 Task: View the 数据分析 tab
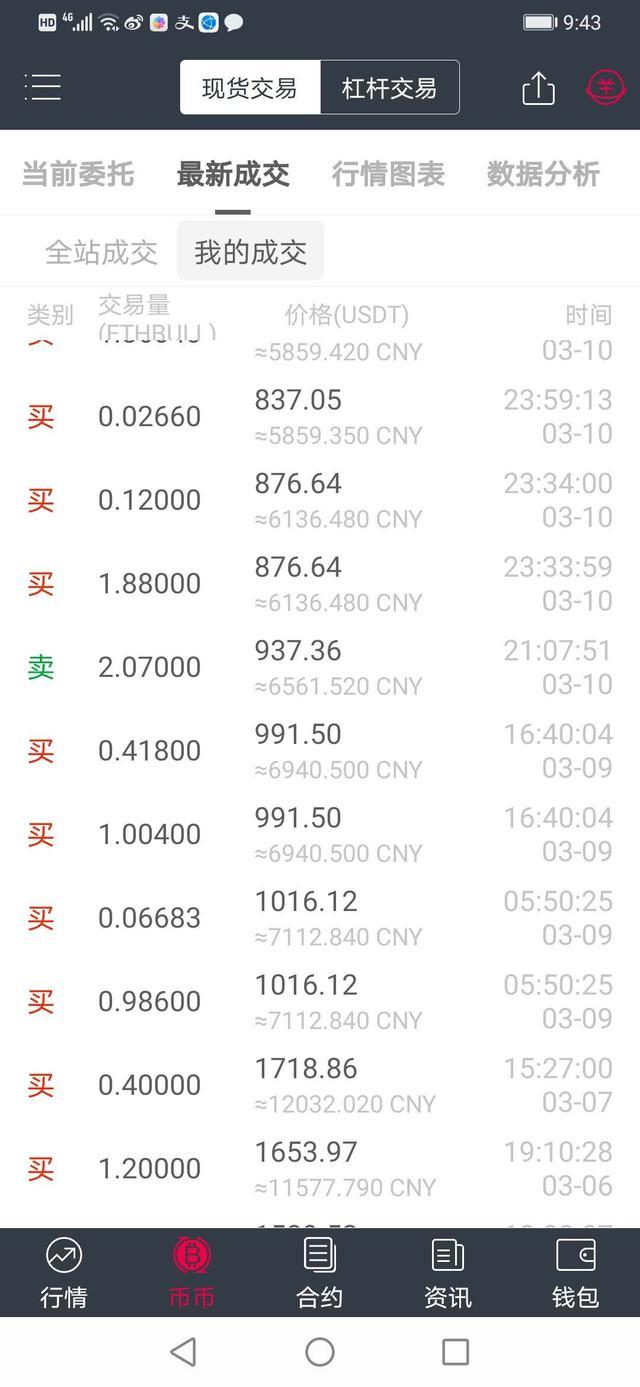(543, 174)
